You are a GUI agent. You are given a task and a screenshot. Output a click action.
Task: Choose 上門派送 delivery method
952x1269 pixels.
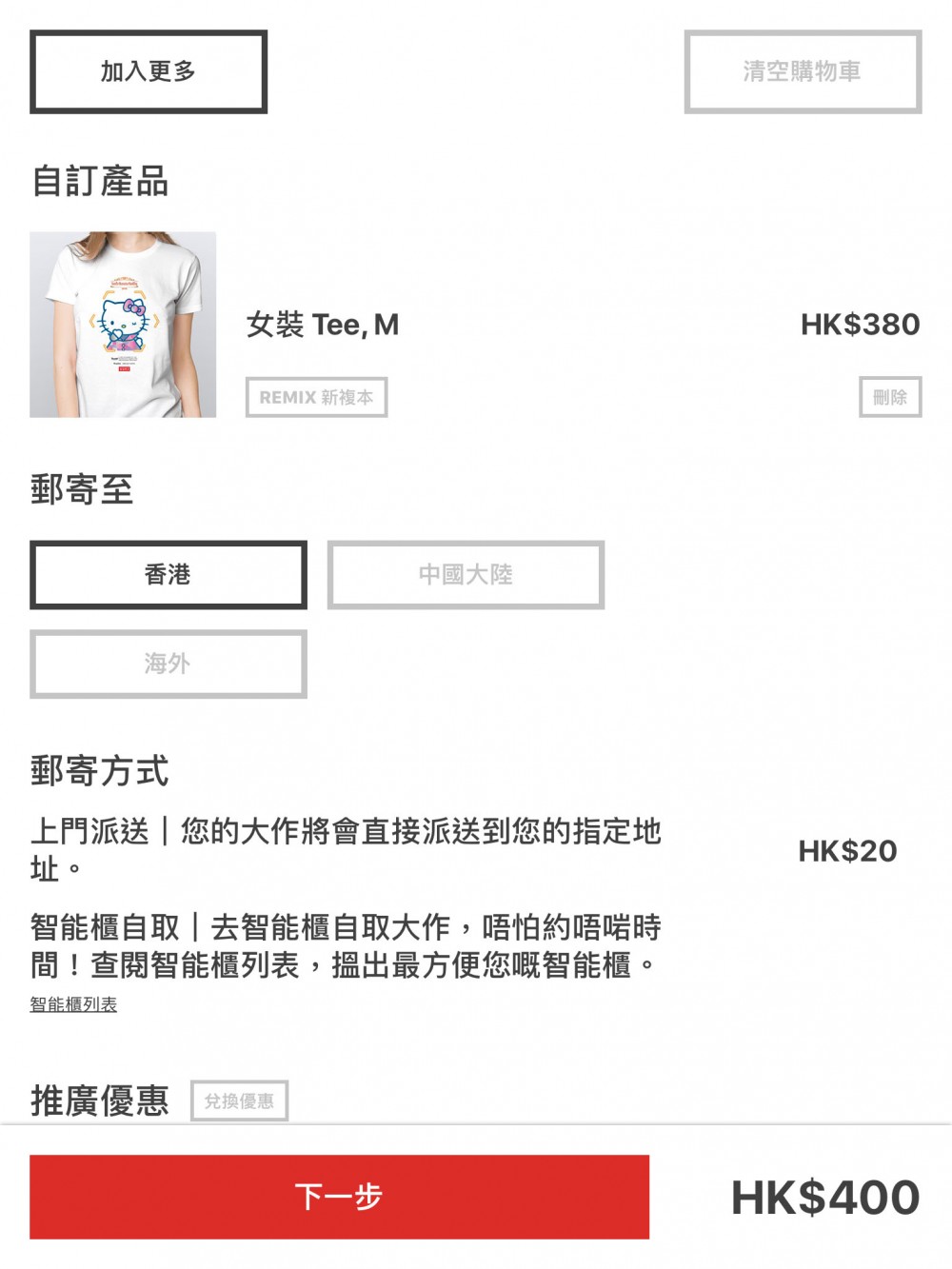click(345, 849)
